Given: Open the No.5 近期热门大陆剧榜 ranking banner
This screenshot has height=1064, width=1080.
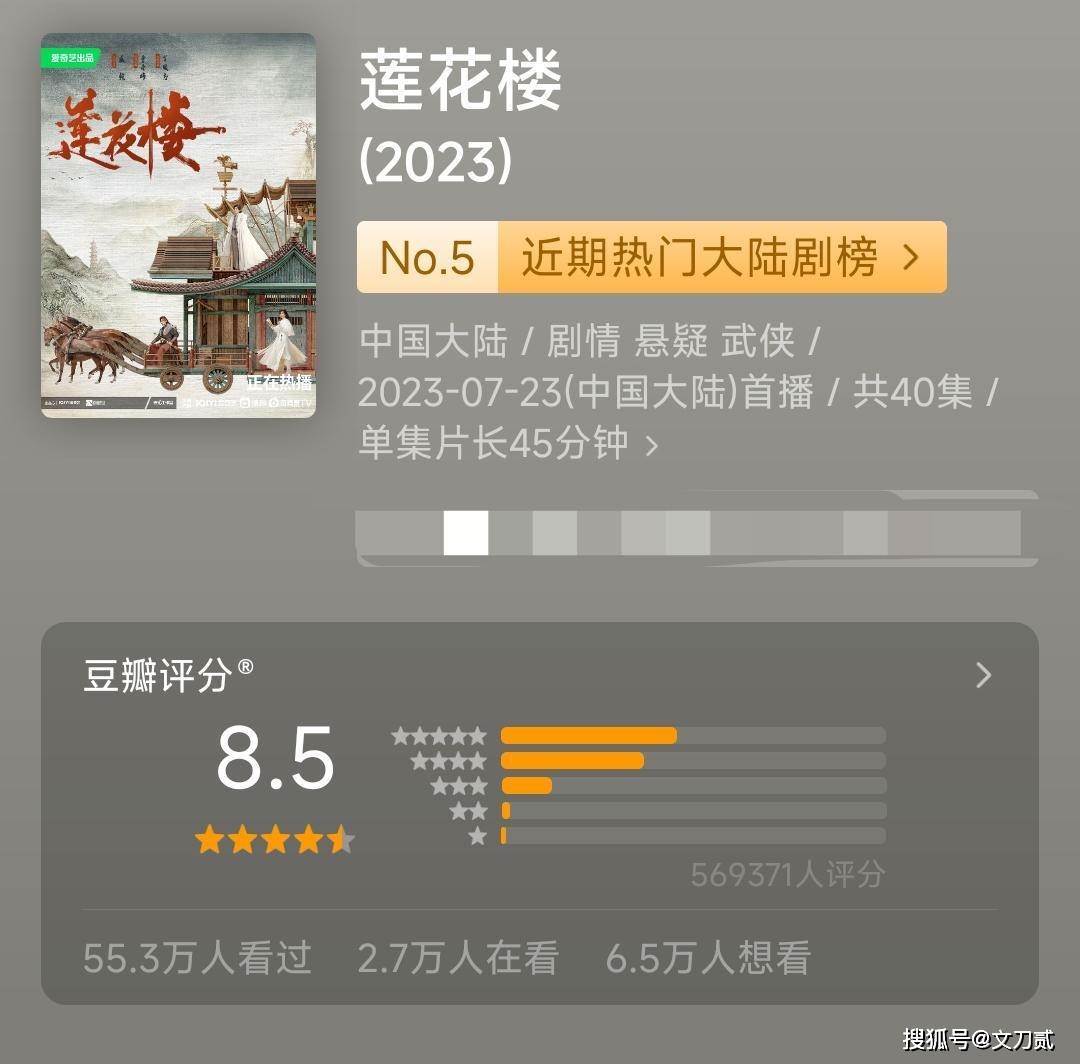Looking at the screenshot, I should 651,258.
